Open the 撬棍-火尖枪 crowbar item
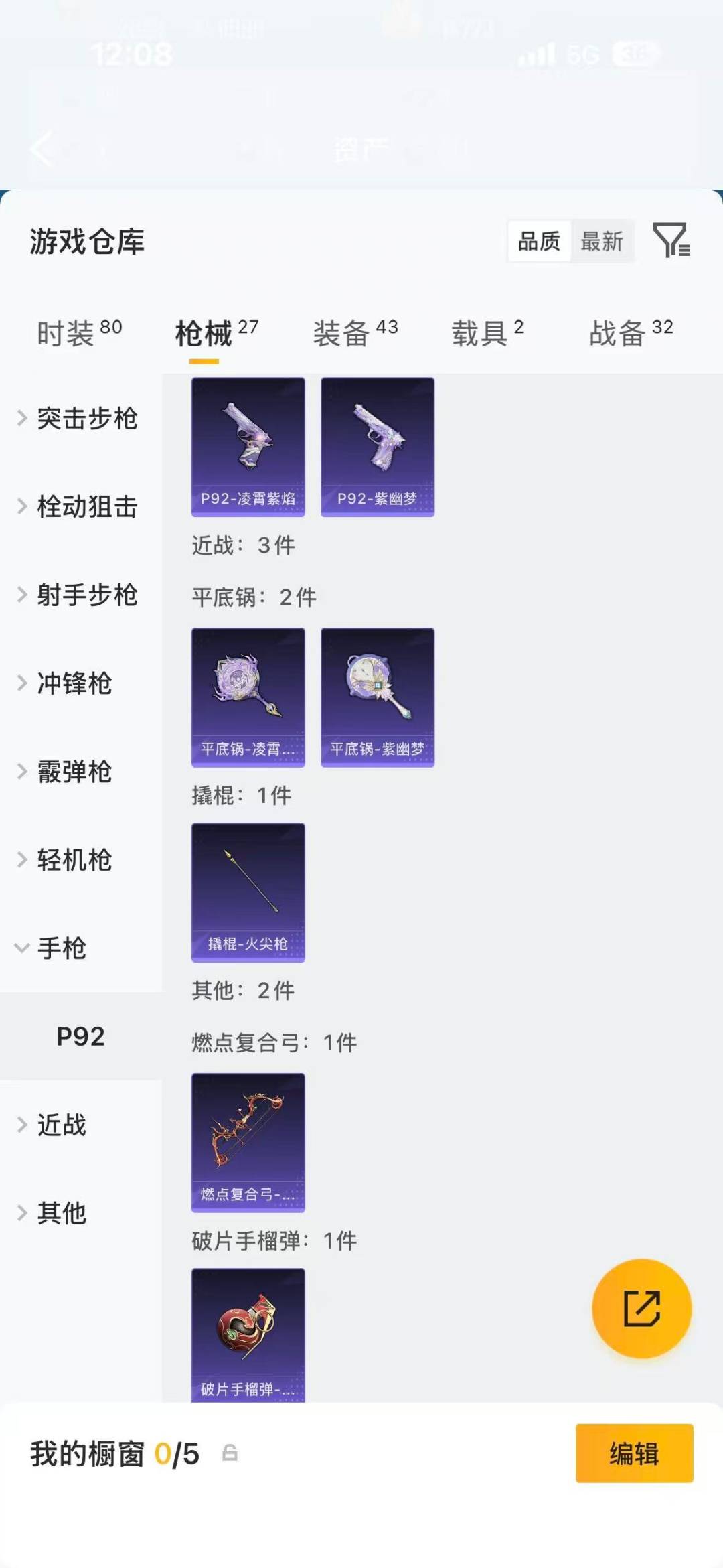Screen dimensions: 723x1568 (248, 892)
